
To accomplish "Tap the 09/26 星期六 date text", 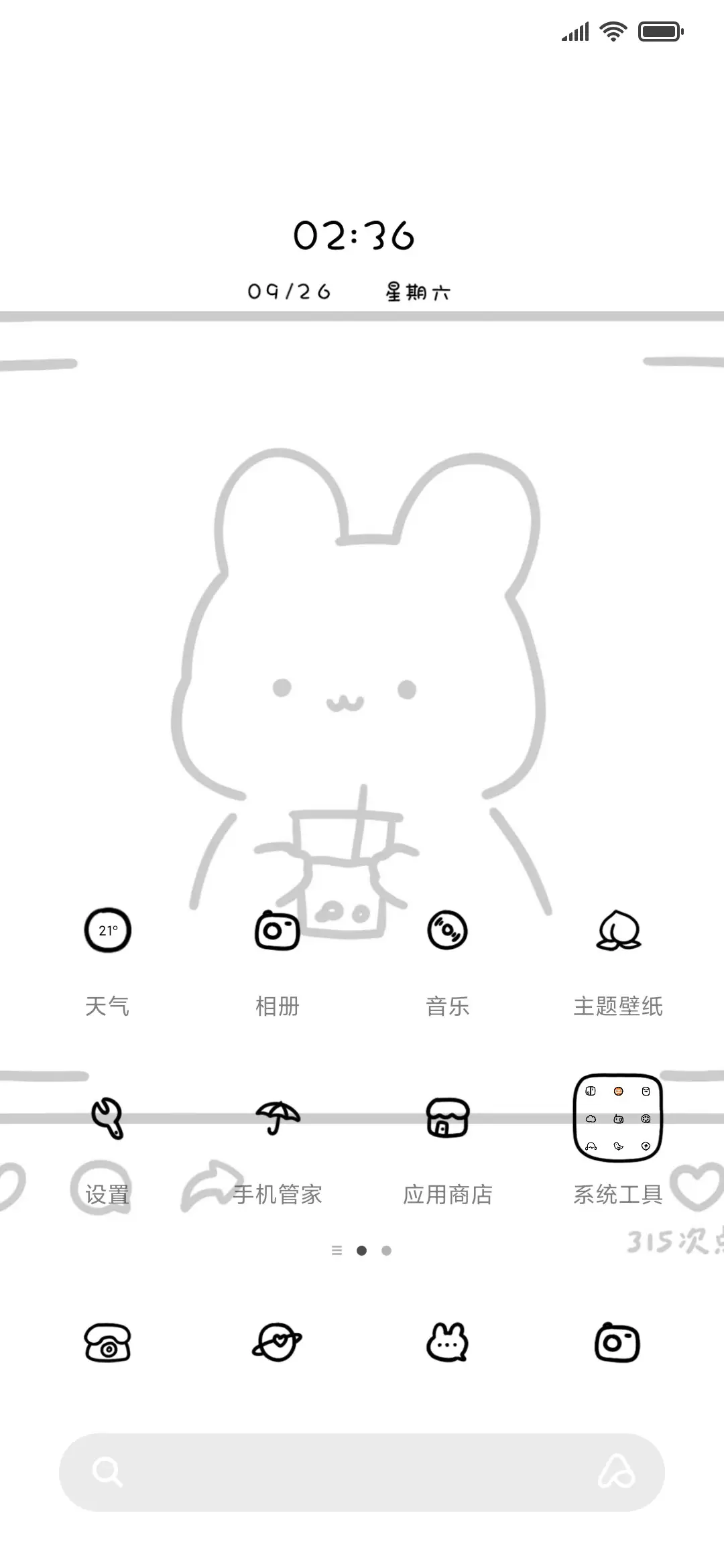I will pos(349,291).
